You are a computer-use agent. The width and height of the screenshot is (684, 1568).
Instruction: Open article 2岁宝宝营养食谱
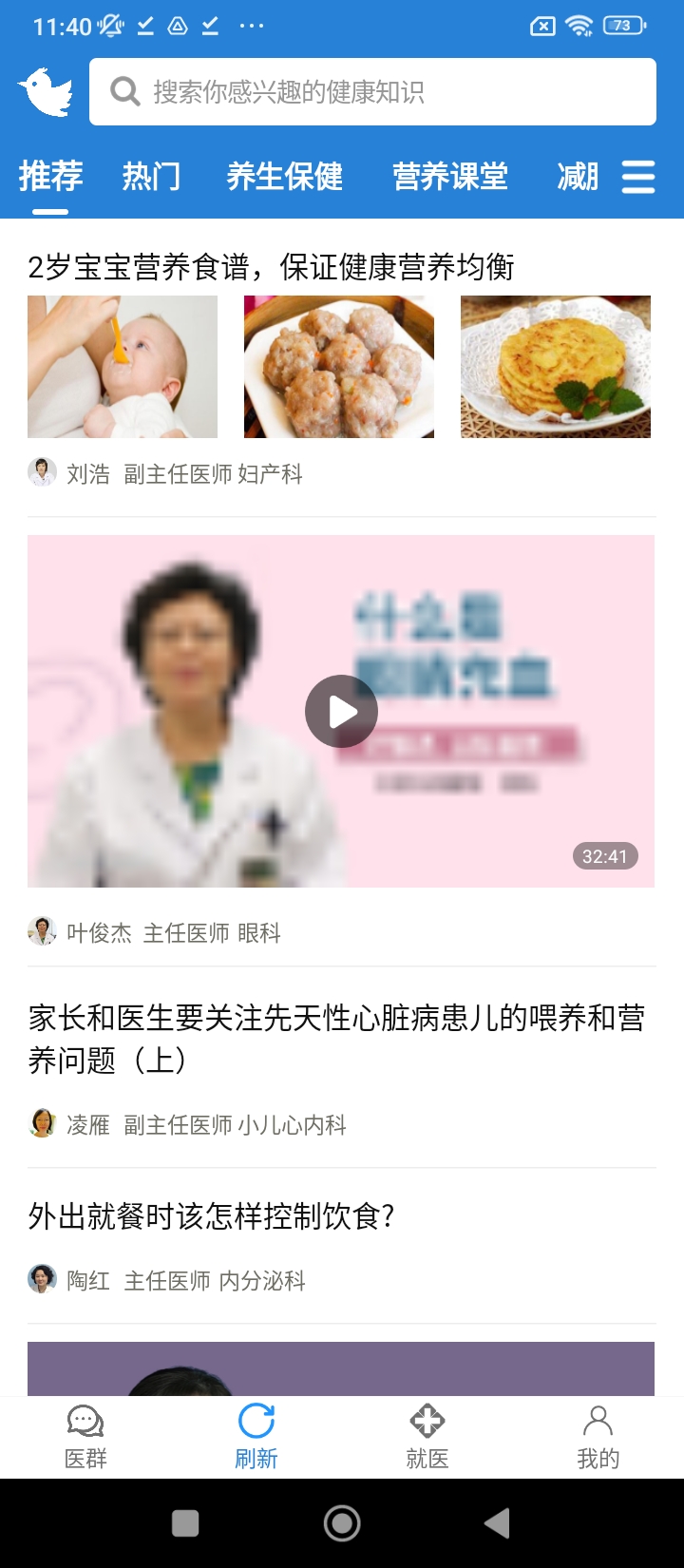(271, 267)
